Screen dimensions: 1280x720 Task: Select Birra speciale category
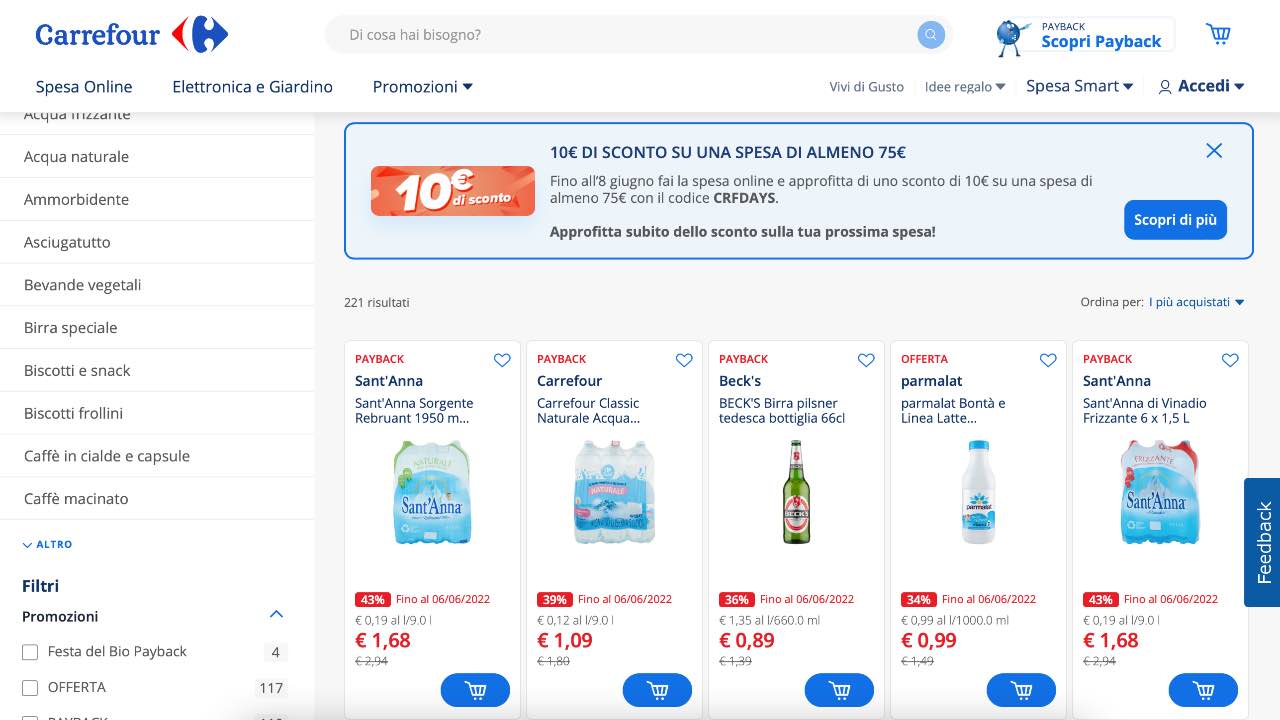click(x=70, y=328)
